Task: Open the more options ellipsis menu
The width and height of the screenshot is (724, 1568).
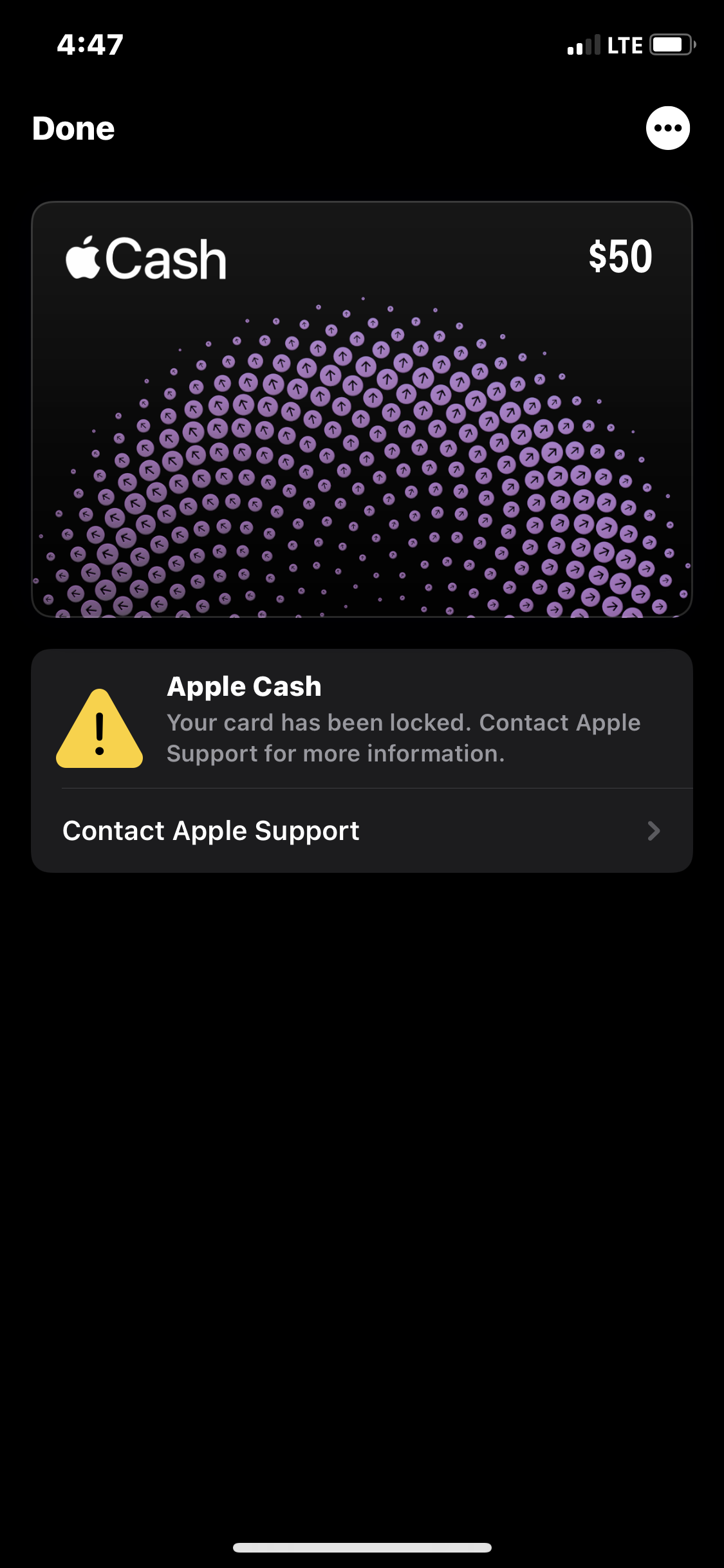Action: click(668, 128)
